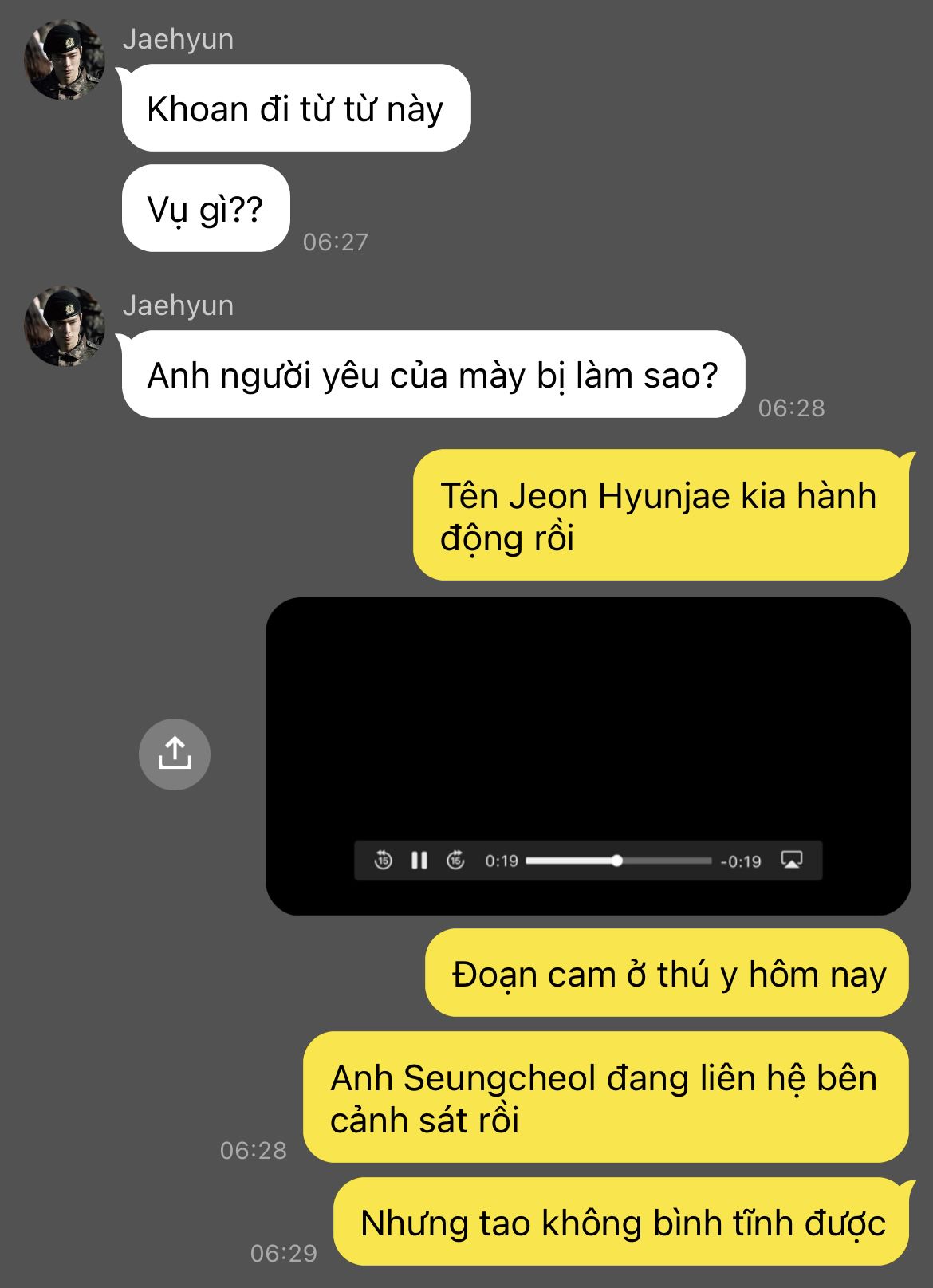Open AirPlay for the video
This screenshot has width=933, height=1288.
[x=791, y=860]
